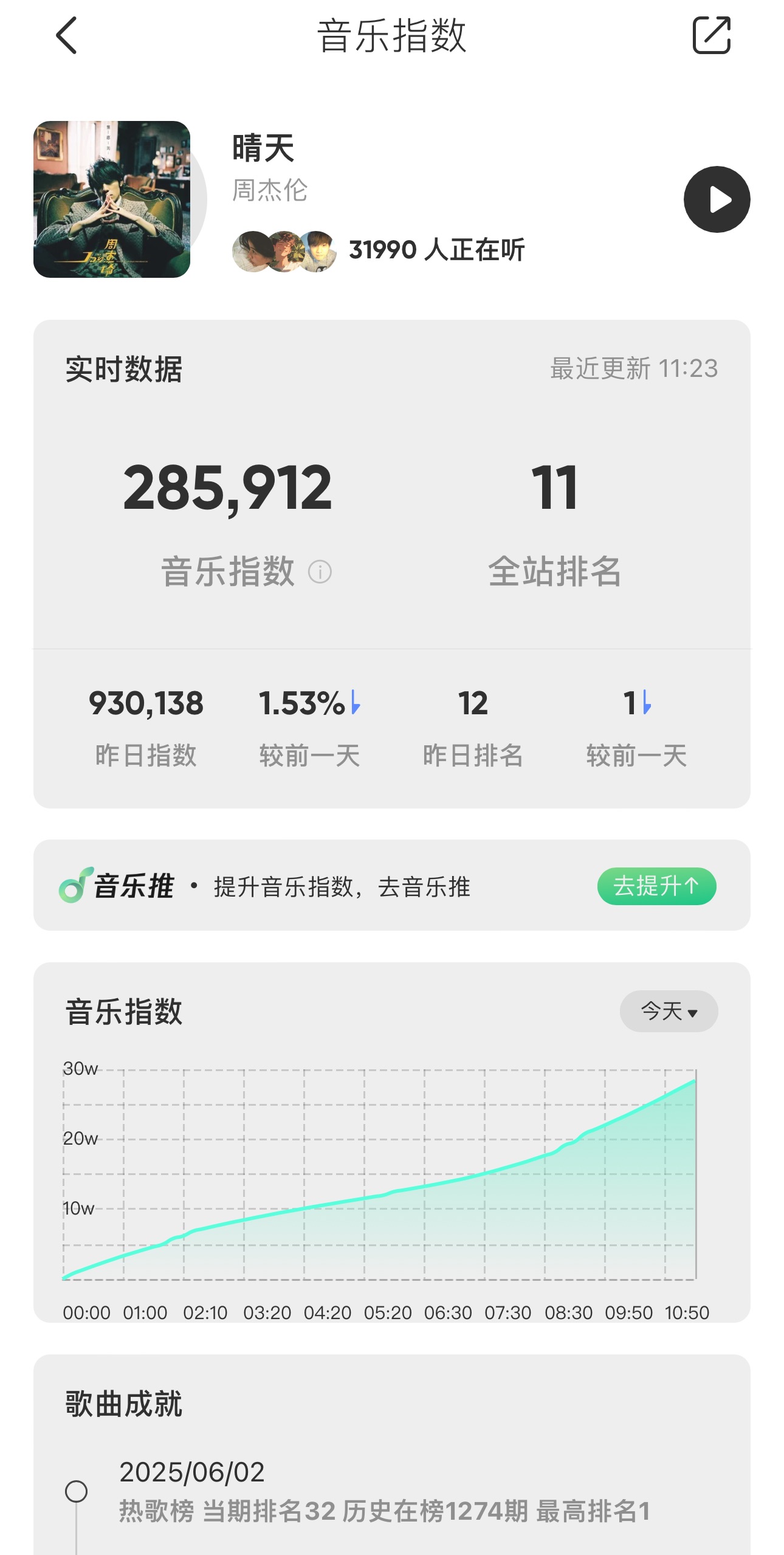784x1555 pixels.
Task: Open the 晴天 album cover
Action: pos(112,199)
